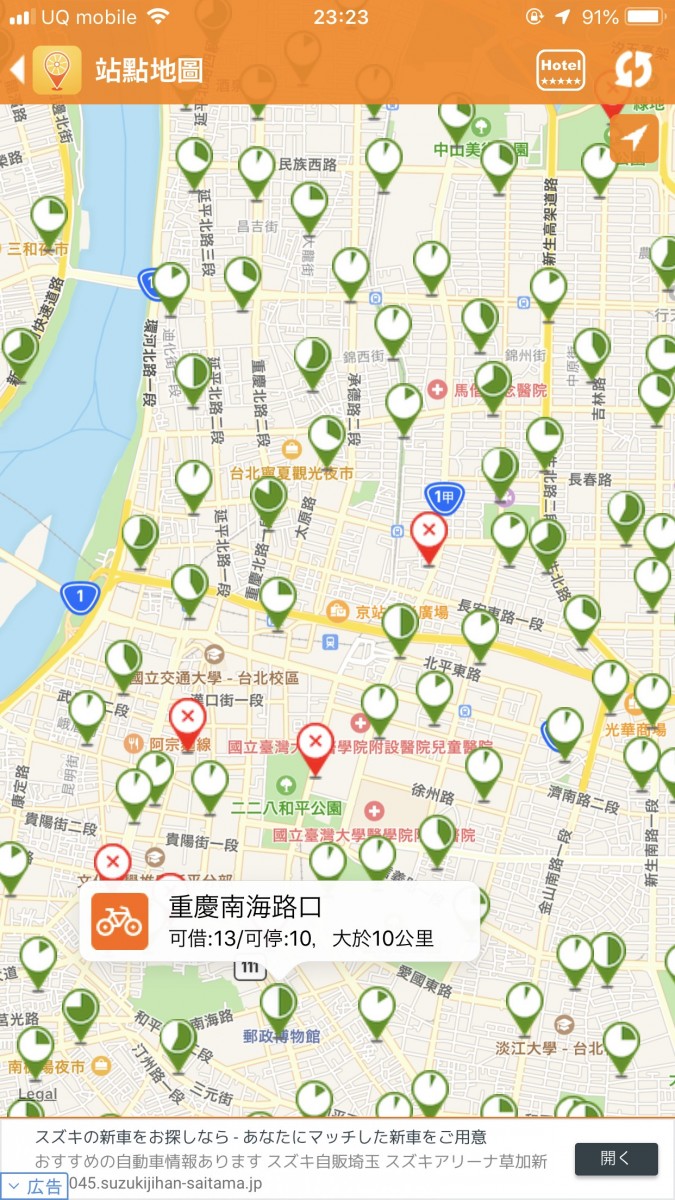Image resolution: width=675 pixels, height=1200 pixels.
Task: Center map on my current location
Action: pyautogui.click(x=635, y=138)
